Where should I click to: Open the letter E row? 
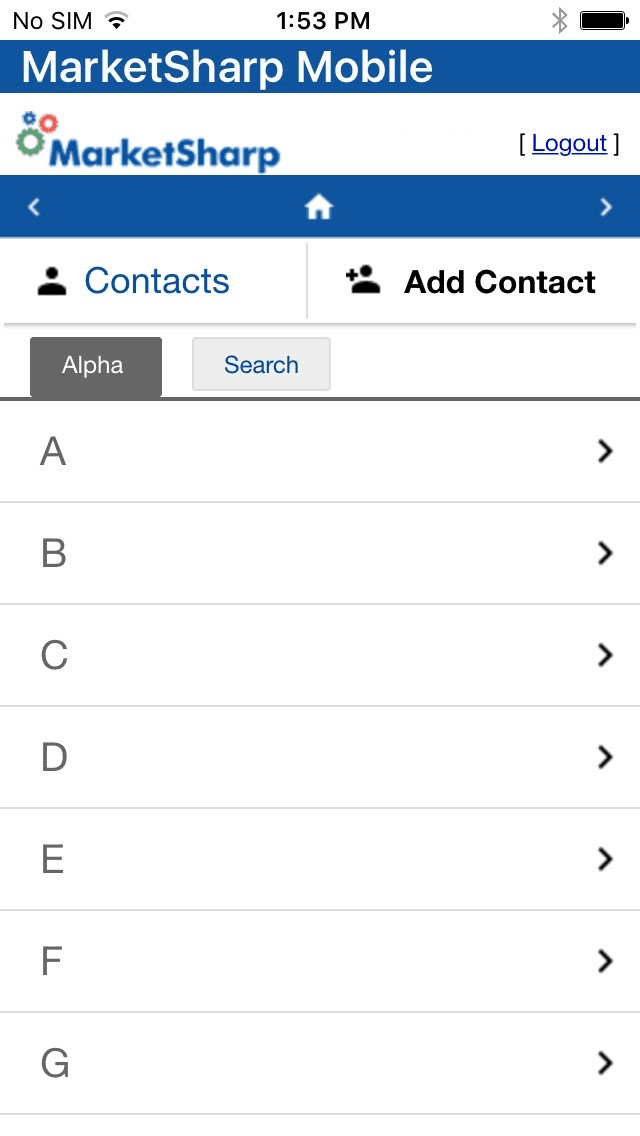coord(320,859)
